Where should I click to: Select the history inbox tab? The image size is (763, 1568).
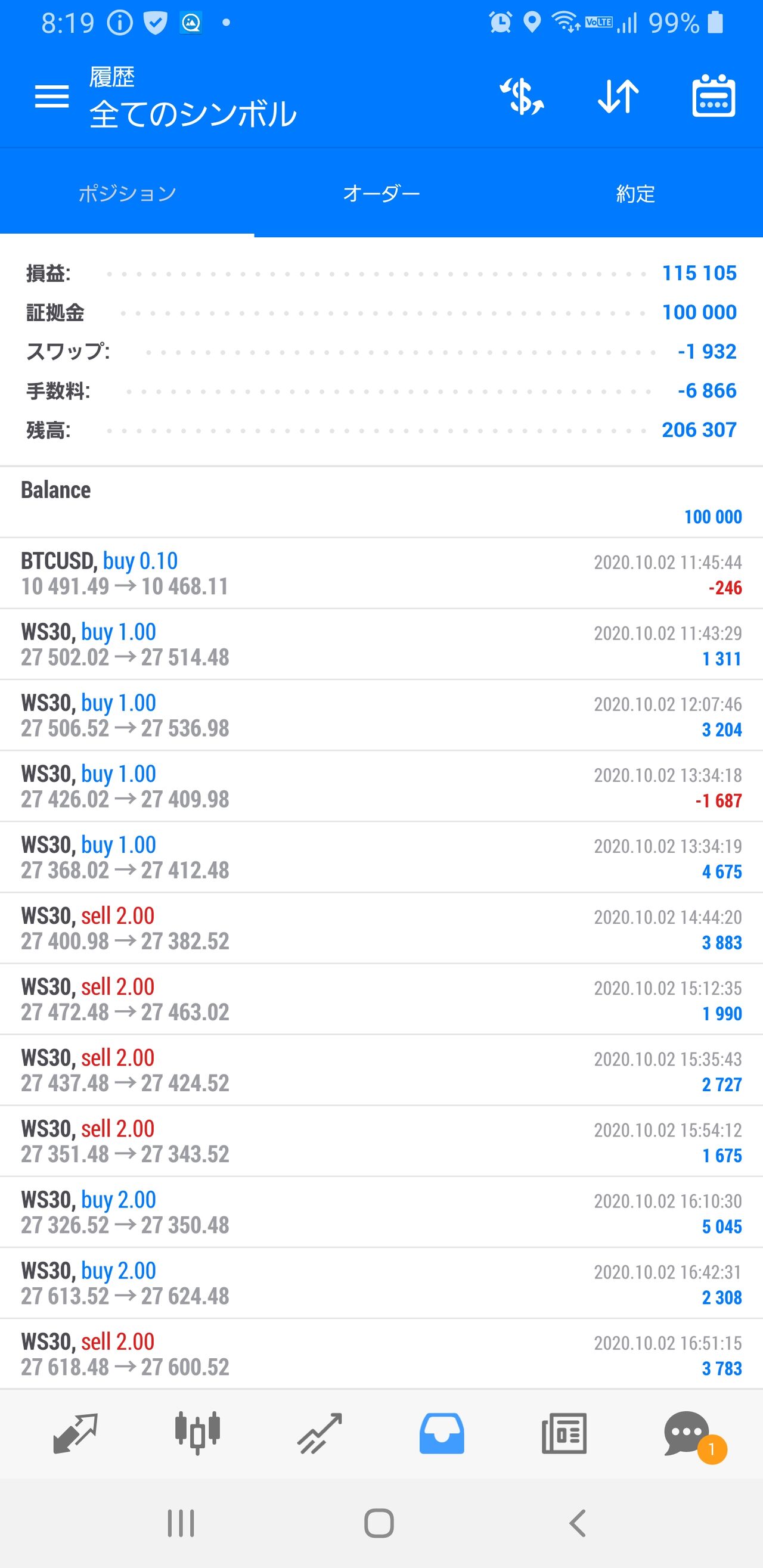(x=442, y=1433)
